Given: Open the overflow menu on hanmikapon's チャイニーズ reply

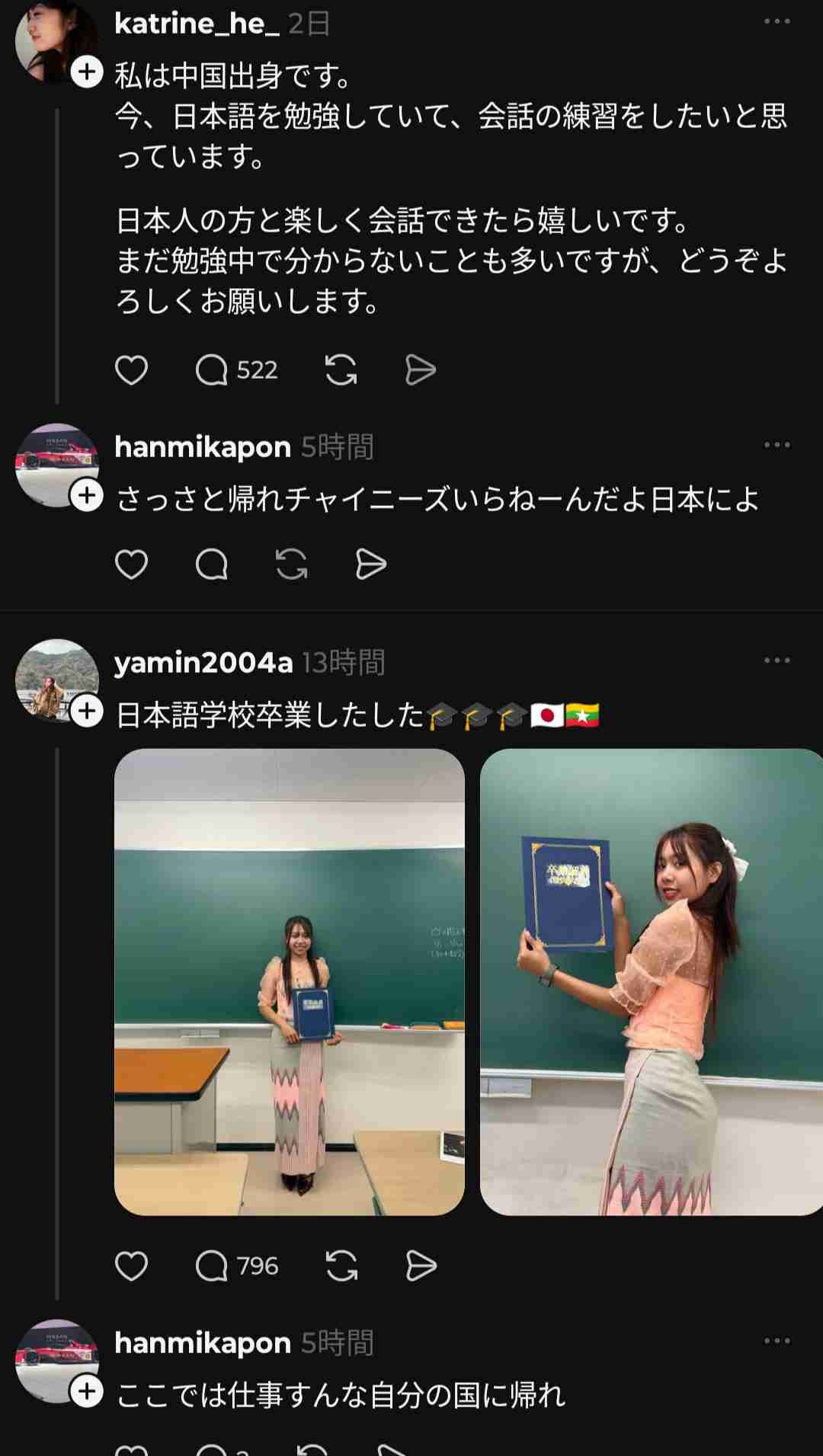Looking at the screenshot, I should pos(777,445).
